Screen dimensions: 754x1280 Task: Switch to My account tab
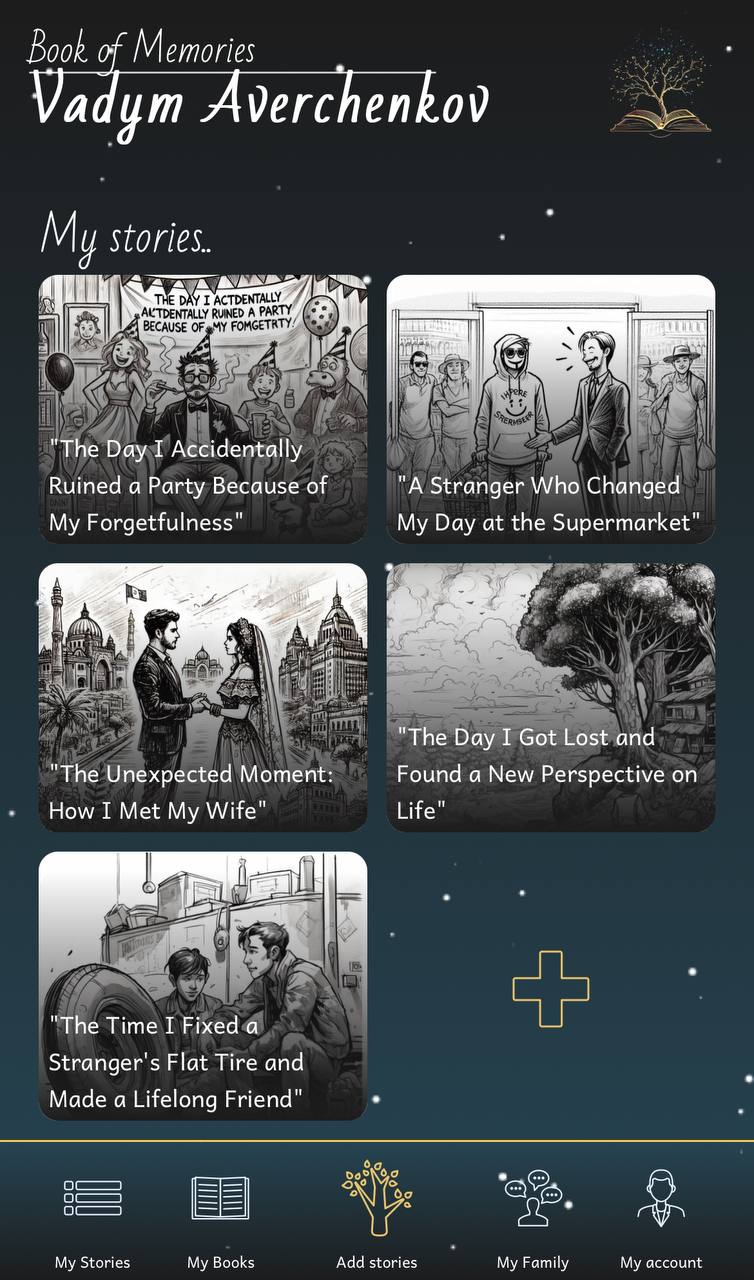pyautogui.click(x=661, y=1220)
